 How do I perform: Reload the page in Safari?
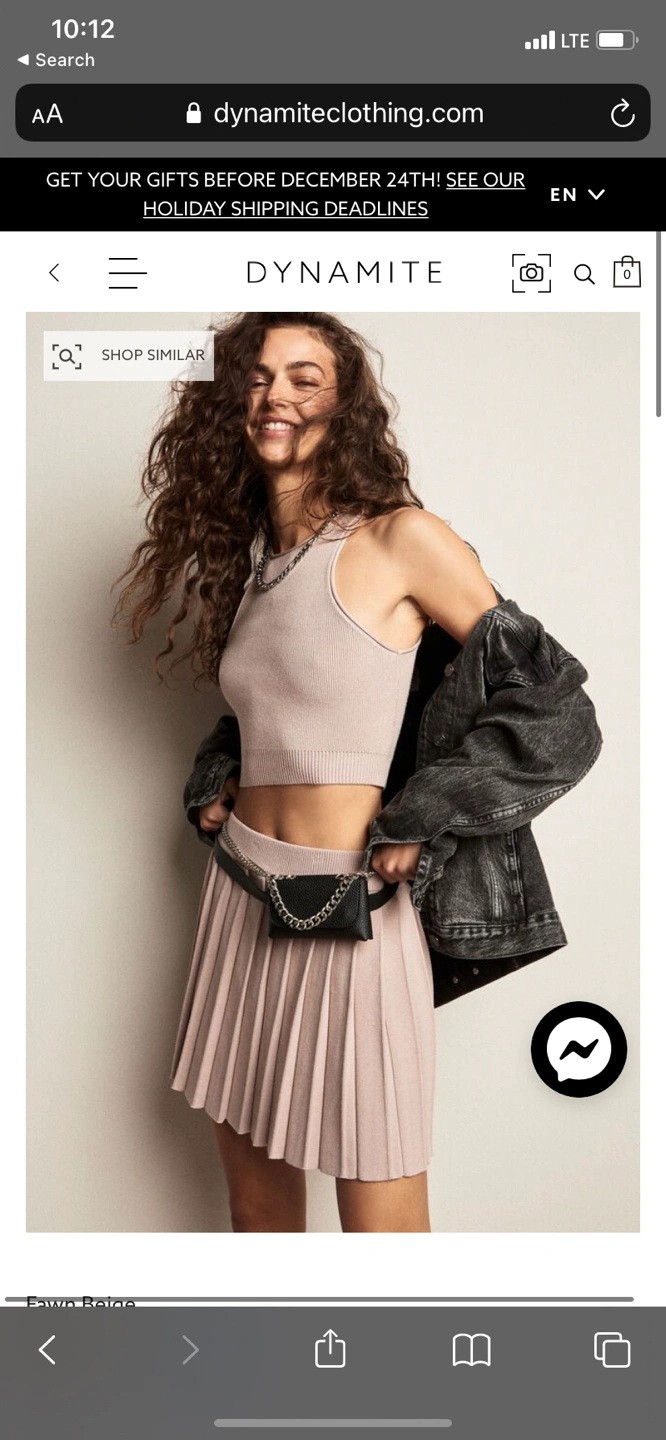[x=622, y=114]
